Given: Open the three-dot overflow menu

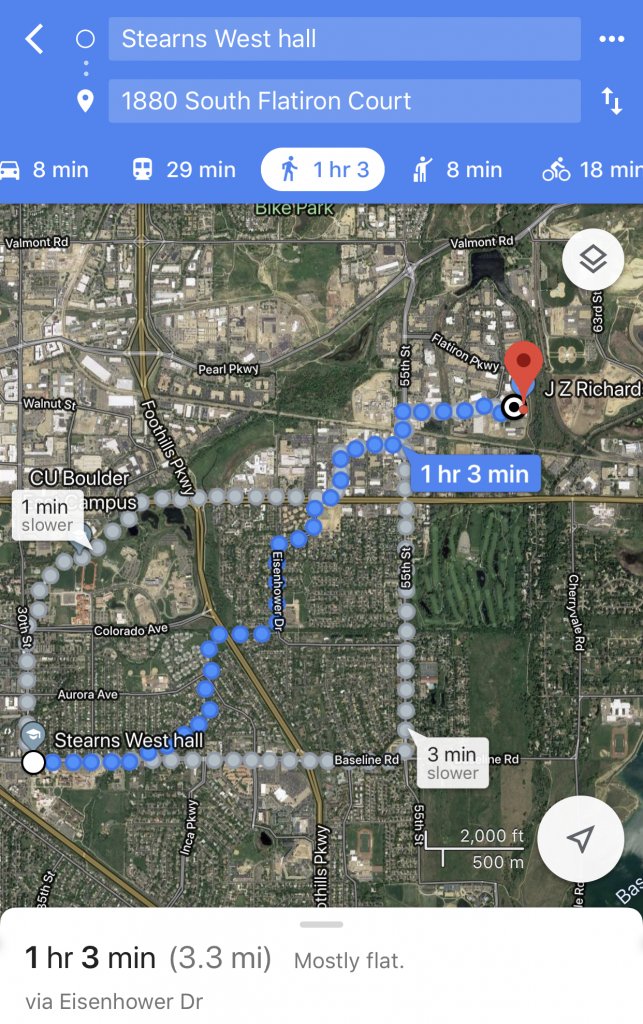Looking at the screenshot, I should click(x=611, y=40).
